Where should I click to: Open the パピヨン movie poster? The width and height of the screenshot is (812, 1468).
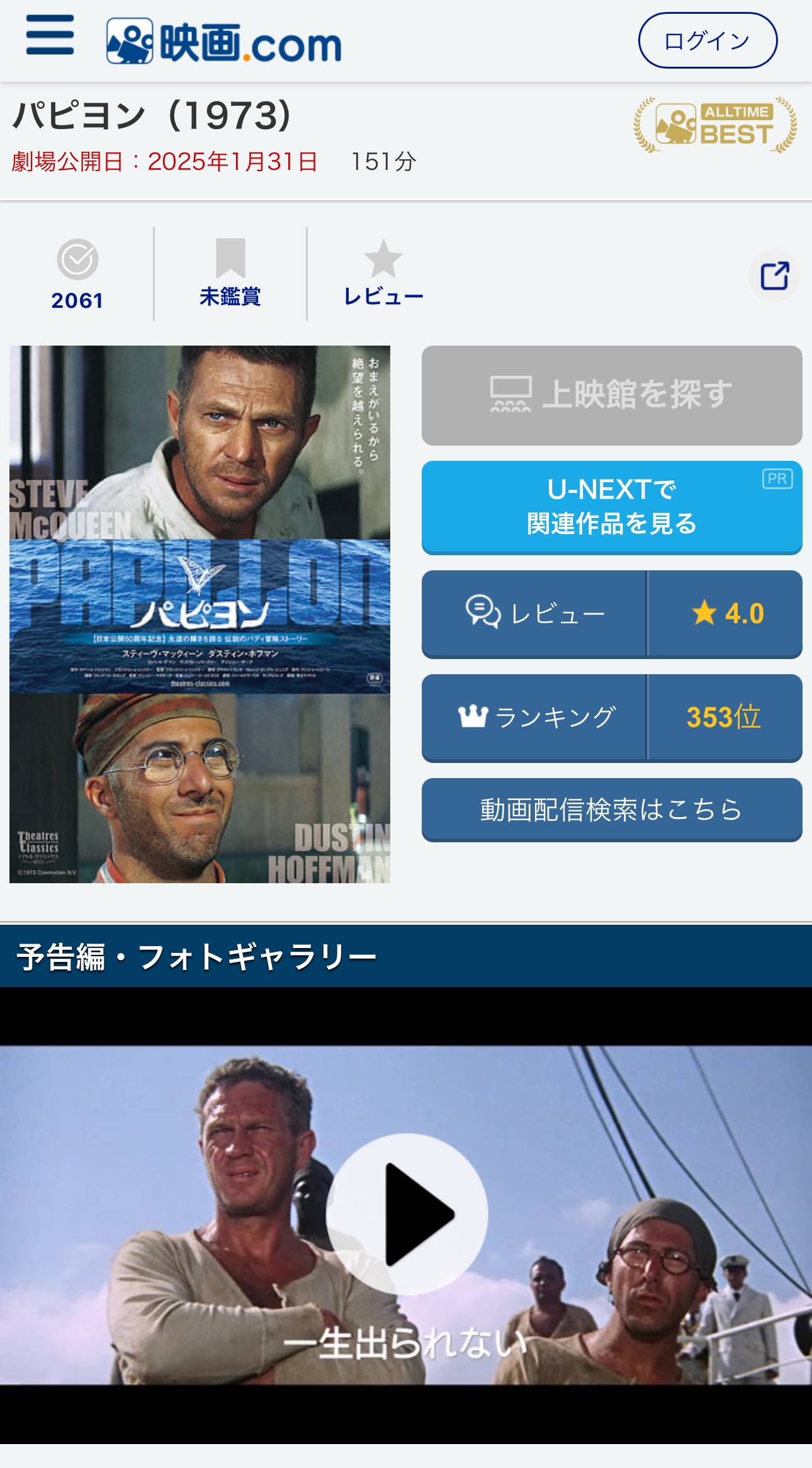click(200, 614)
